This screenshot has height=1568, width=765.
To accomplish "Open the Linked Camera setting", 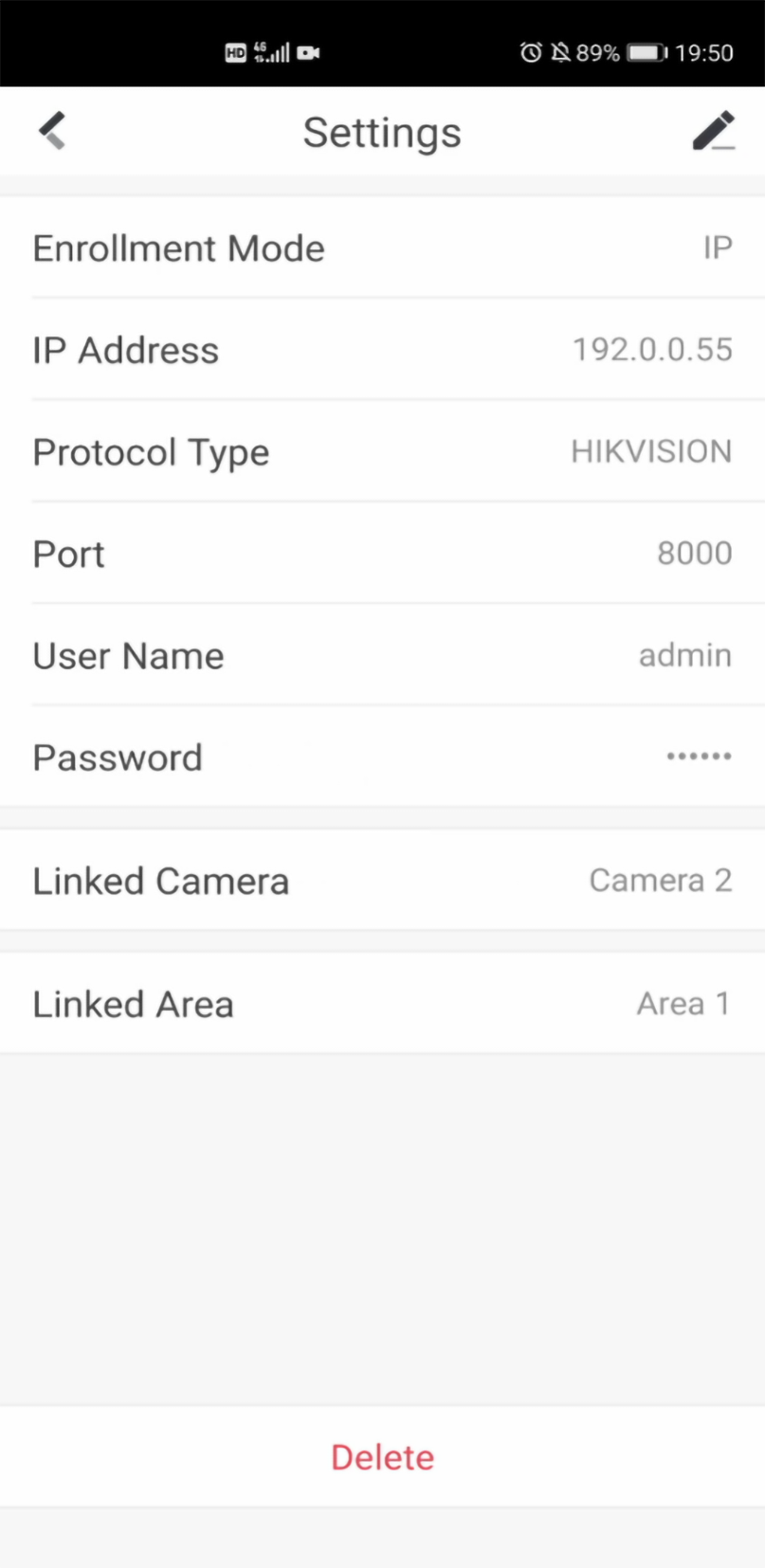I will (x=382, y=880).
